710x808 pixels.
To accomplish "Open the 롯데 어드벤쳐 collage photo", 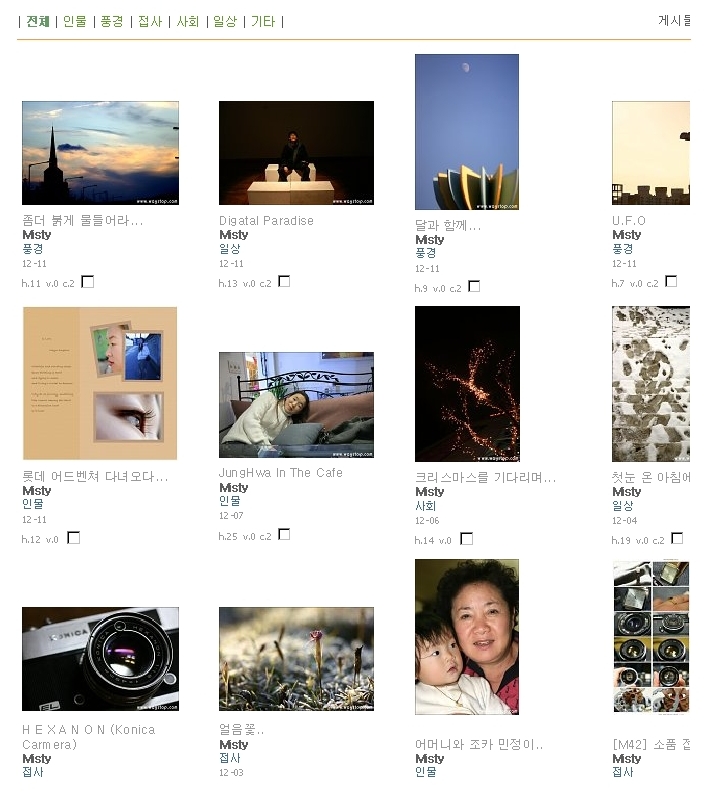I will 100,383.
